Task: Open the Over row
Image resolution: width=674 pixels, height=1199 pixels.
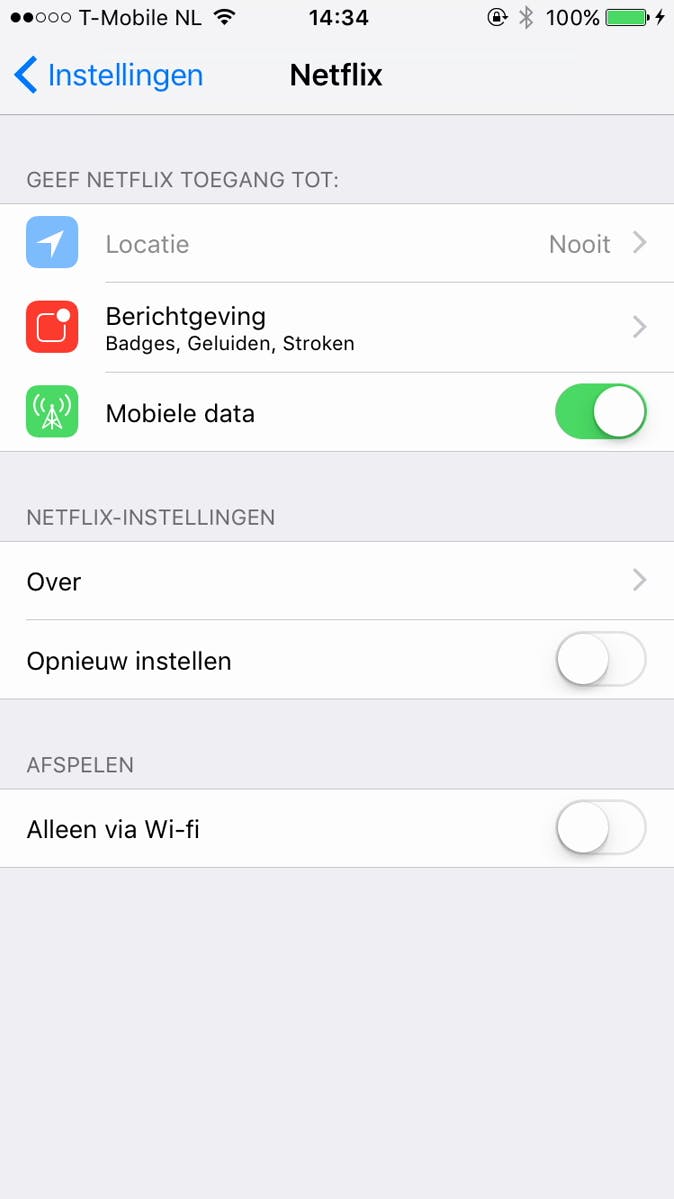Action: (336, 581)
